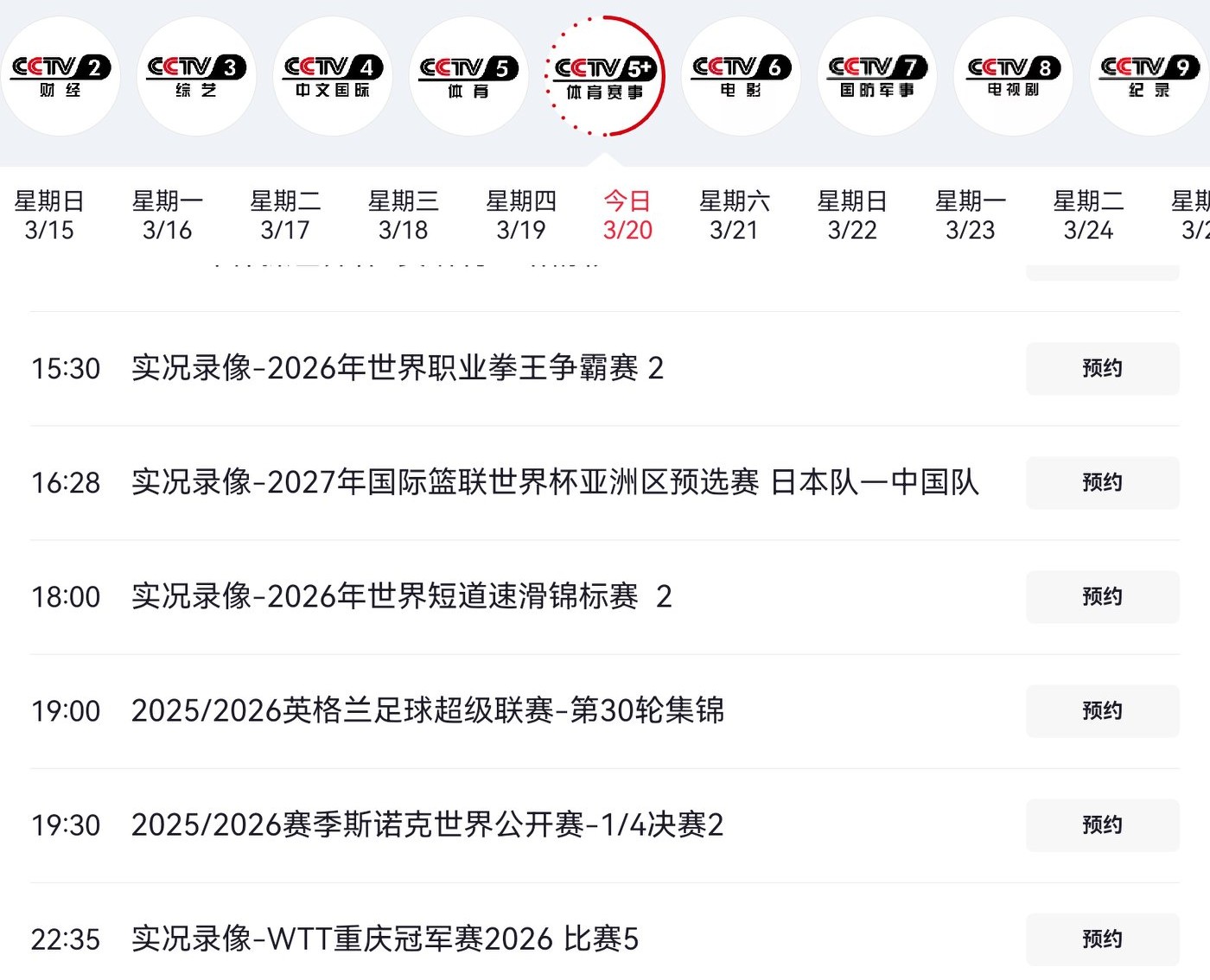Tap 预约 for the 15:30 世界职业拳王争霸赛

click(1102, 368)
